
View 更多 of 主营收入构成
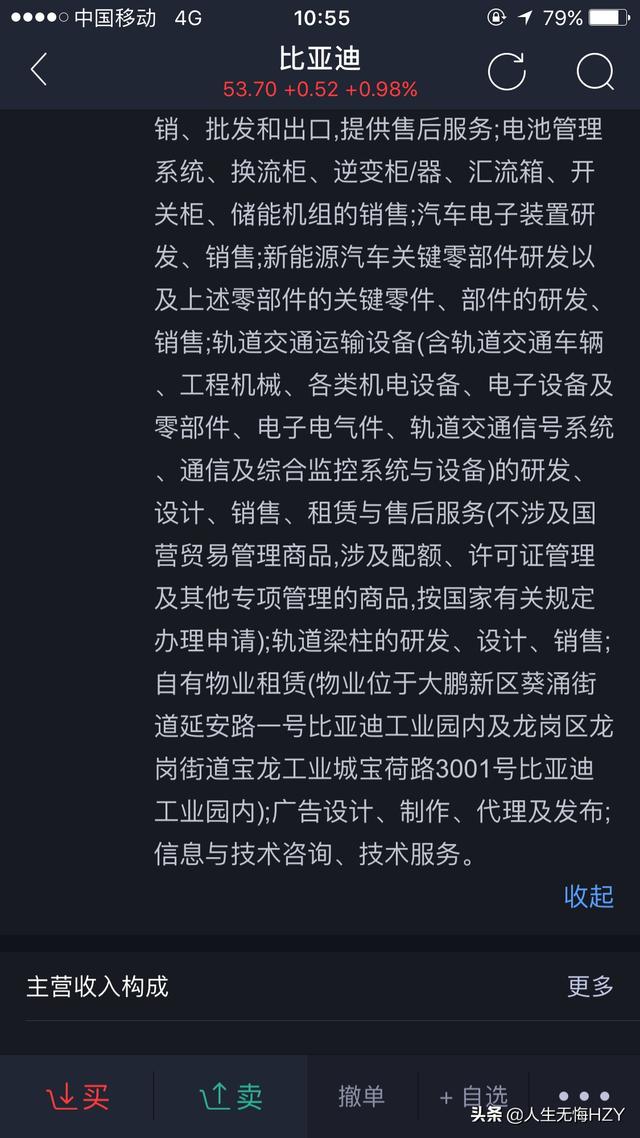(x=590, y=987)
